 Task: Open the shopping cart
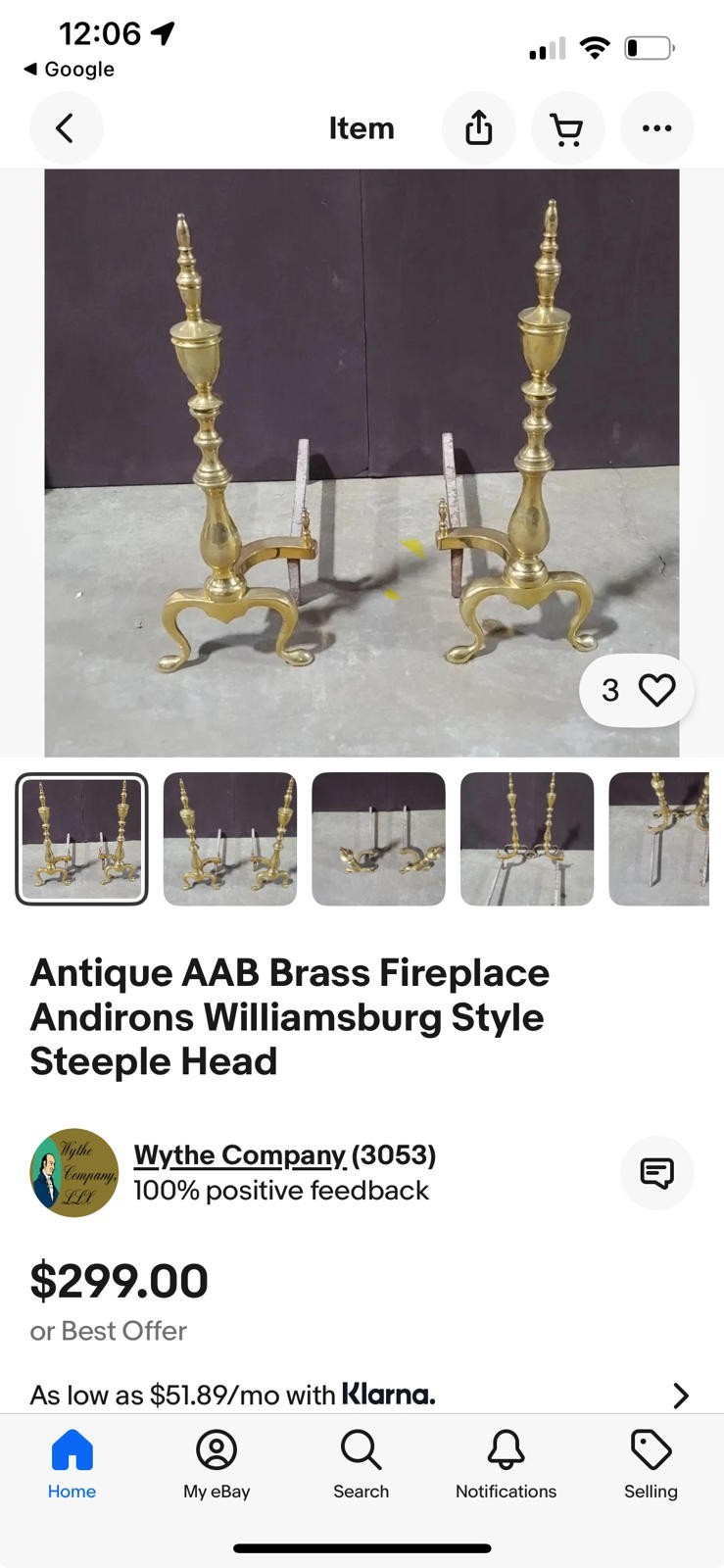[x=567, y=128]
